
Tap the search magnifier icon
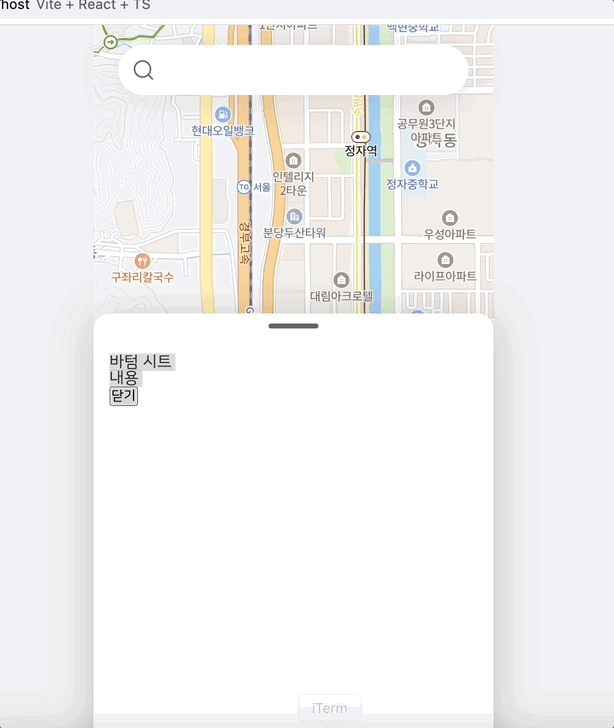(144, 70)
